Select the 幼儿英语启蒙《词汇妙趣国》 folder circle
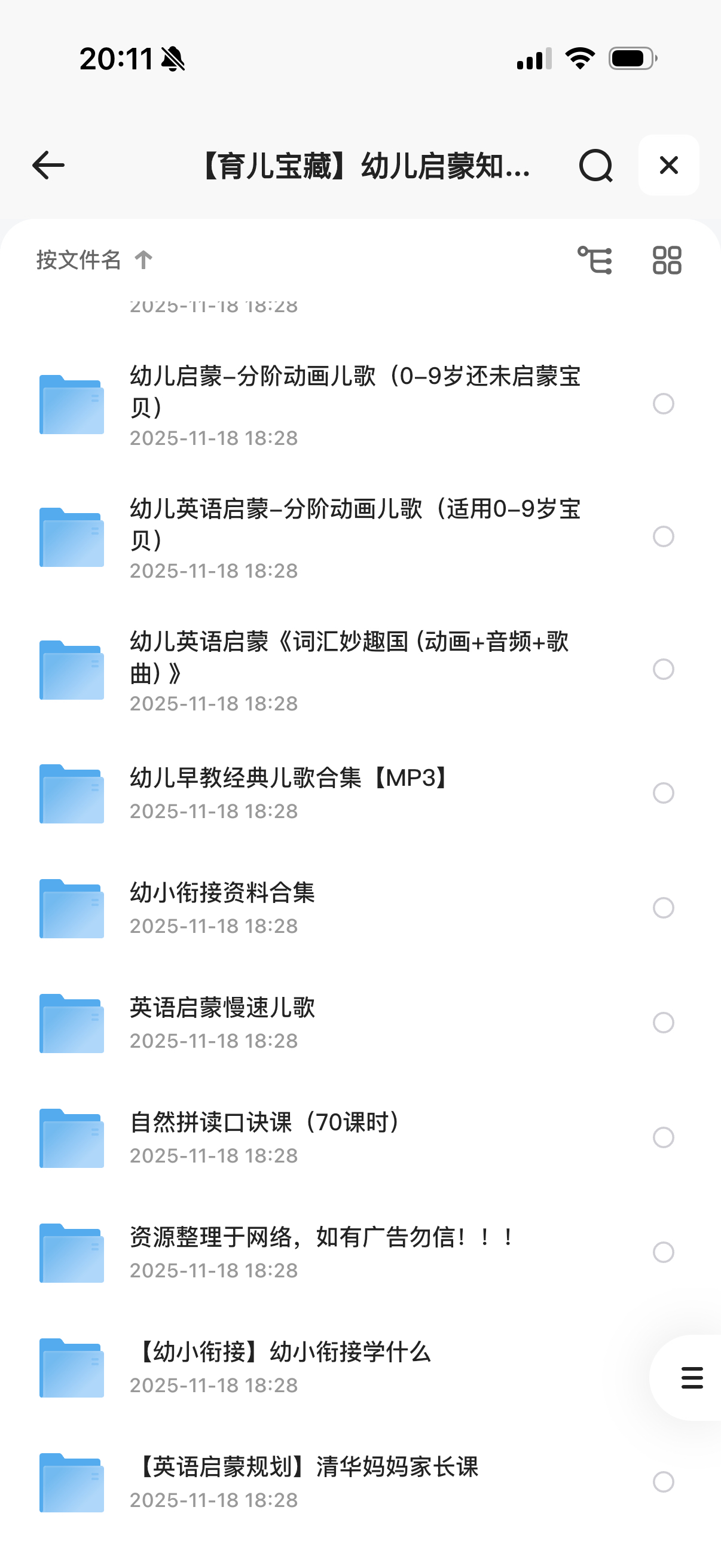The width and height of the screenshot is (721, 1568). pyautogui.click(x=663, y=670)
